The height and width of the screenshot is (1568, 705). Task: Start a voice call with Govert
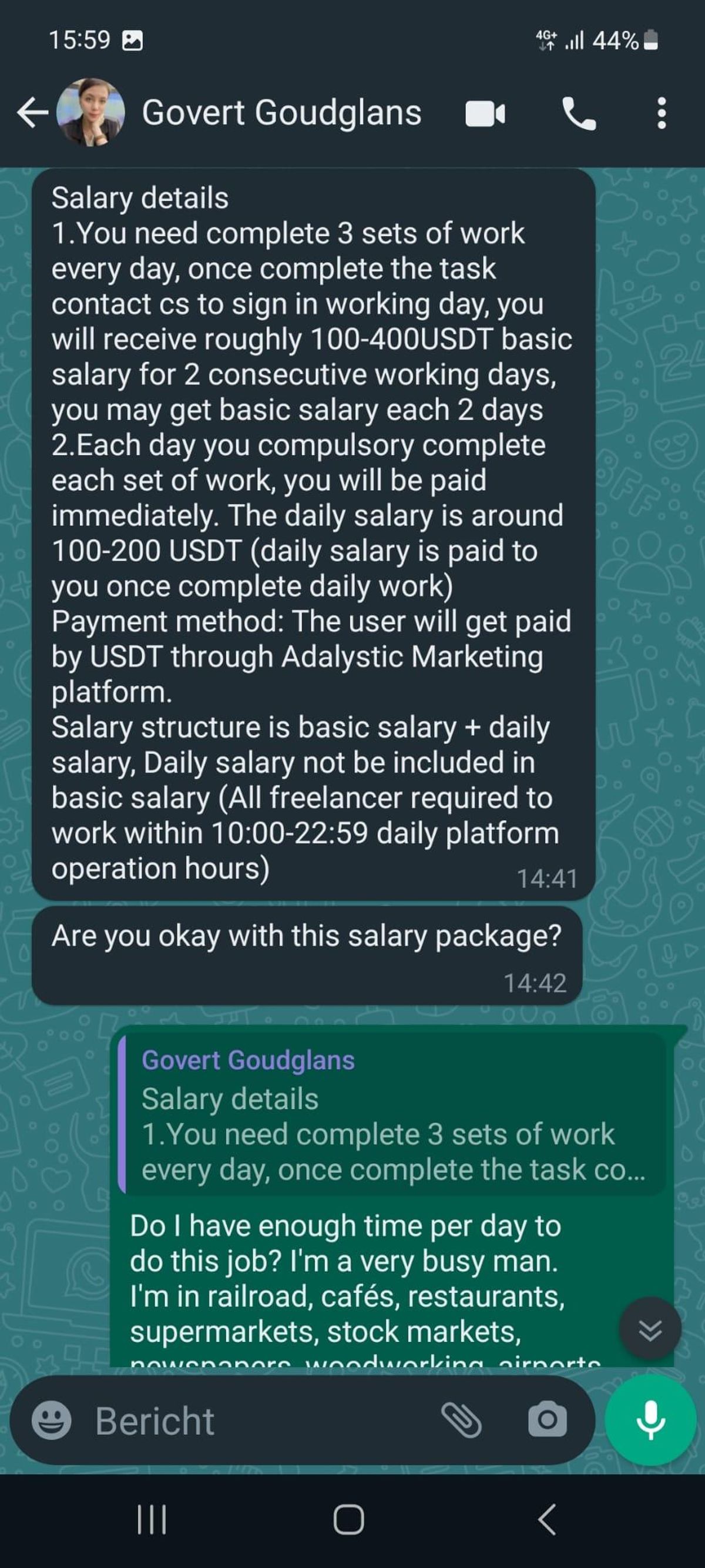(579, 114)
